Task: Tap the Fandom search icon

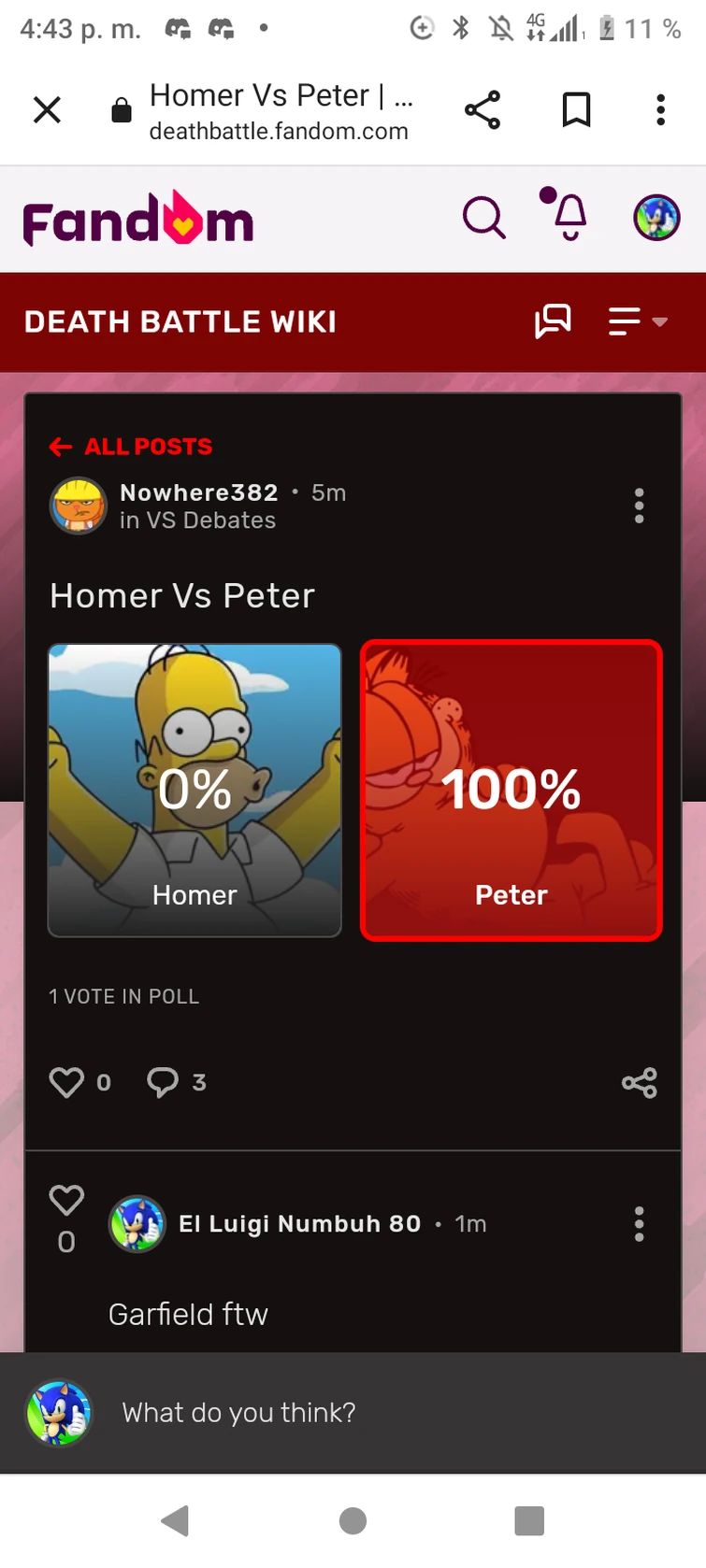Action: pyautogui.click(x=484, y=217)
